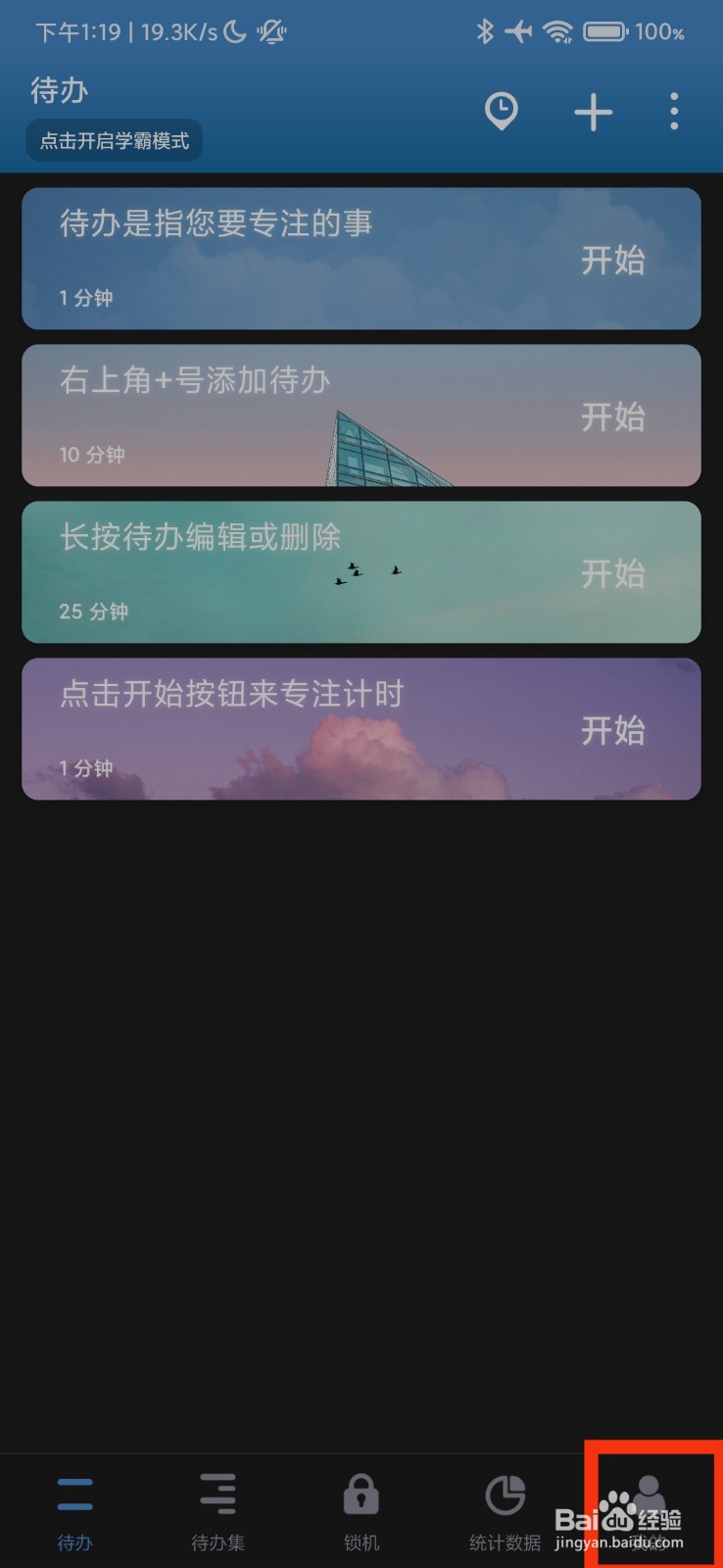This screenshot has width=723, height=1568.
Task: Open 统计数据 via the pie chart icon
Action: click(x=503, y=1493)
